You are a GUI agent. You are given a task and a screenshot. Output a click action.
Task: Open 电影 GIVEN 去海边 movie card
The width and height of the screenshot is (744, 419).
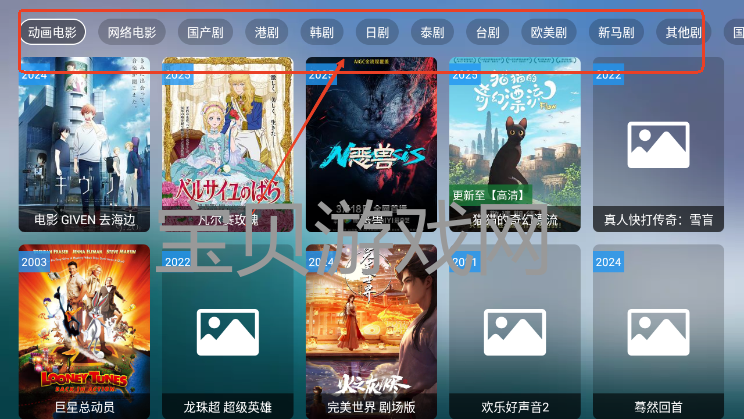point(84,144)
